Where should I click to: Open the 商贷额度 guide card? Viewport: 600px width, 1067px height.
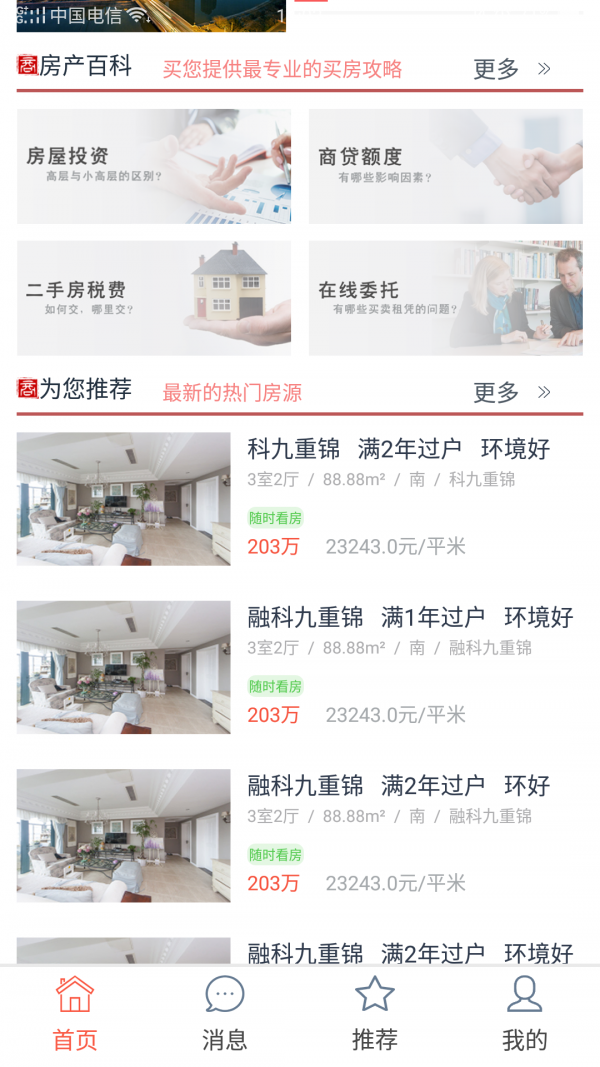pyautogui.click(x=445, y=166)
